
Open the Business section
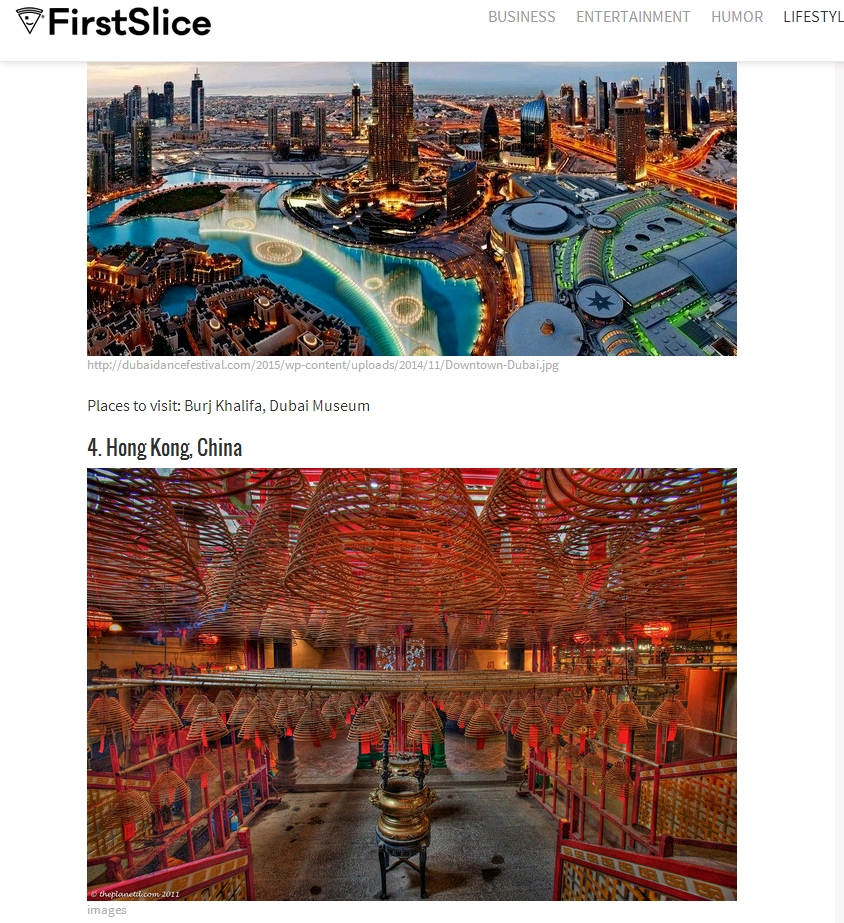point(521,17)
